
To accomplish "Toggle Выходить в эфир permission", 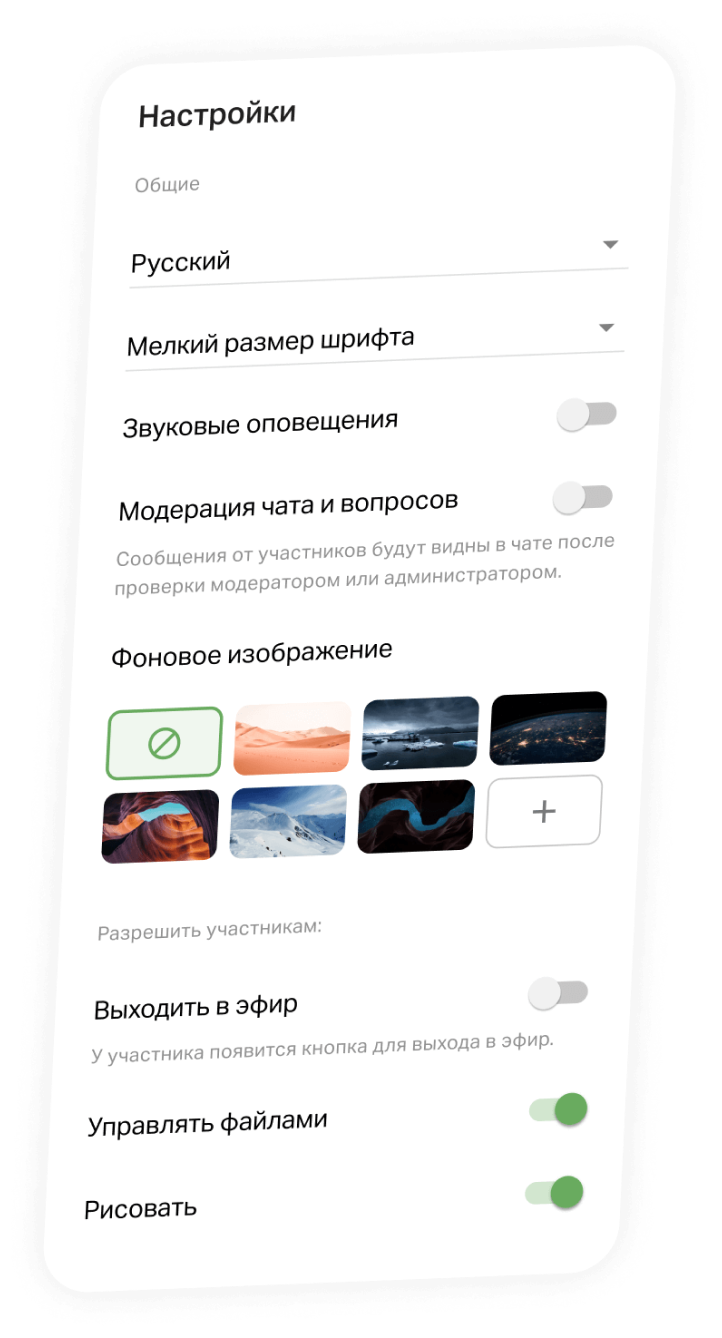I will 558,993.
